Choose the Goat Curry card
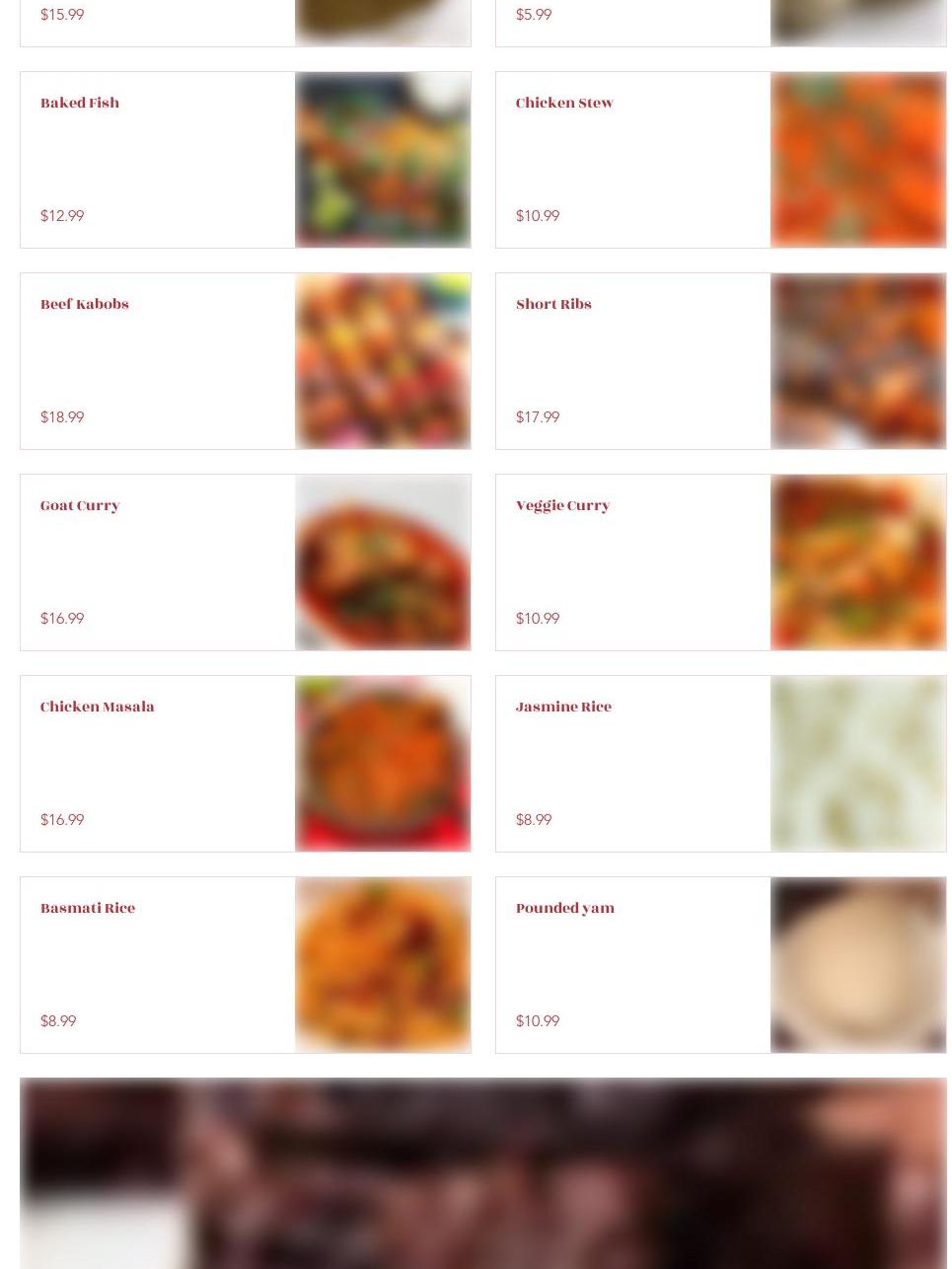The height and width of the screenshot is (1269, 952). [x=80, y=506]
